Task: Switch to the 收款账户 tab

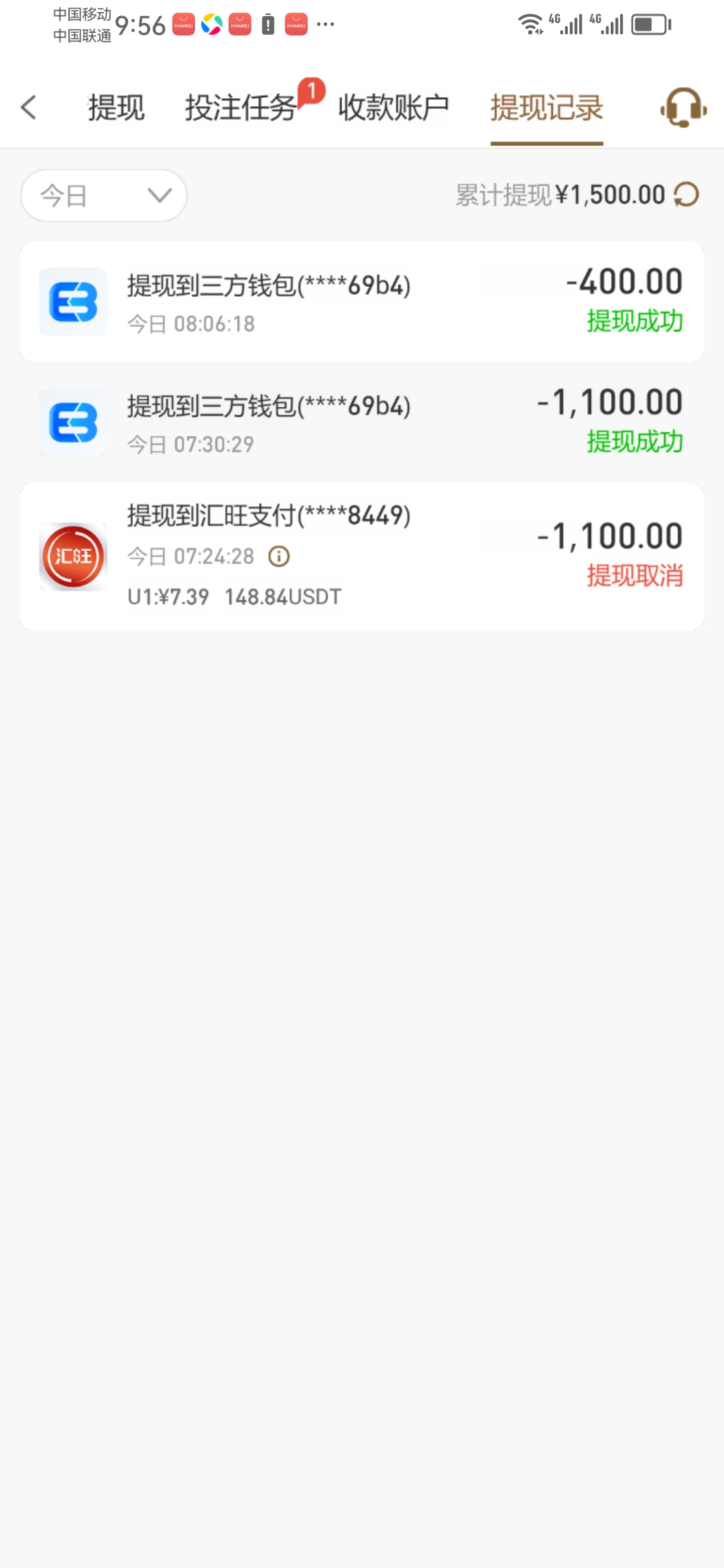Action: pos(394,107)
